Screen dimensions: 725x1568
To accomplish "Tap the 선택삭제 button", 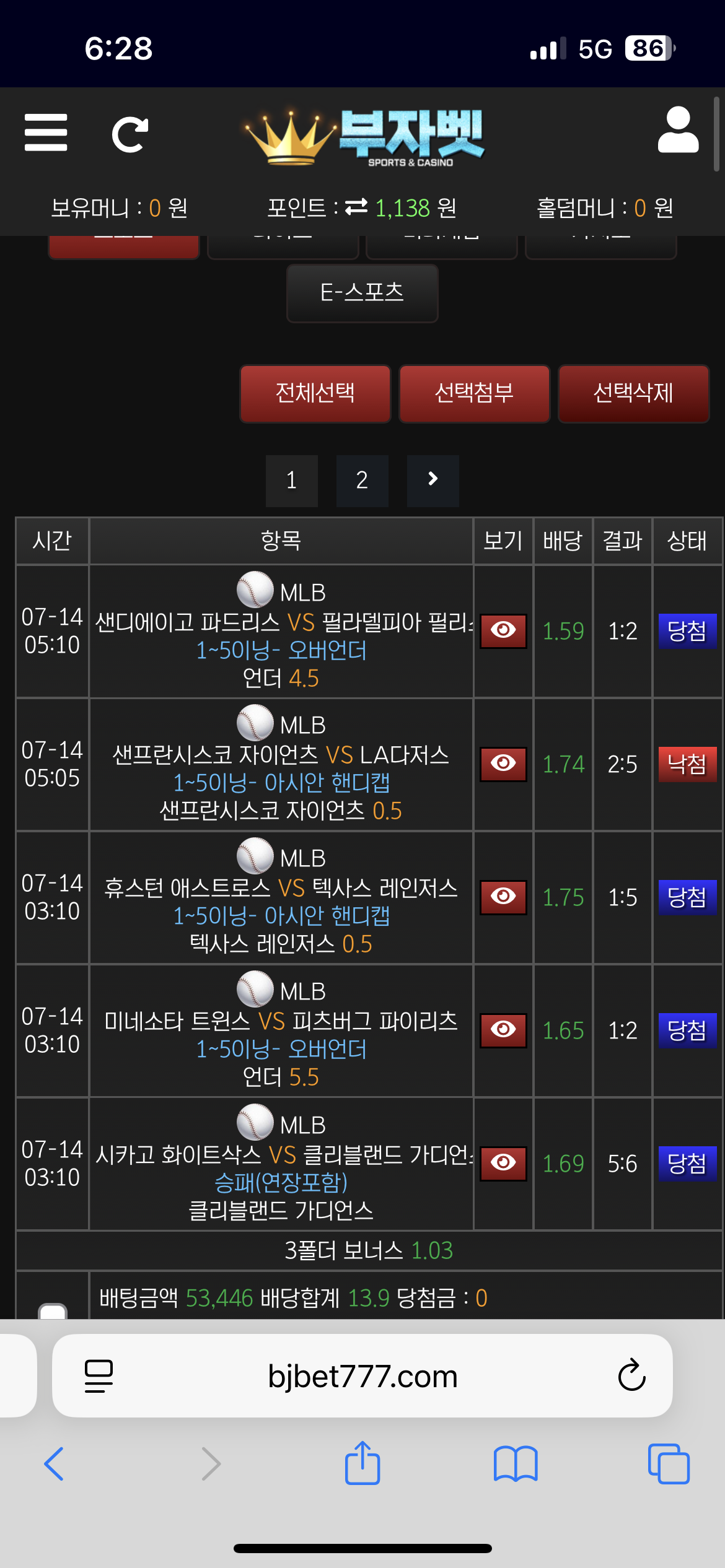I will pyautogui.click(x=633, y=393).
